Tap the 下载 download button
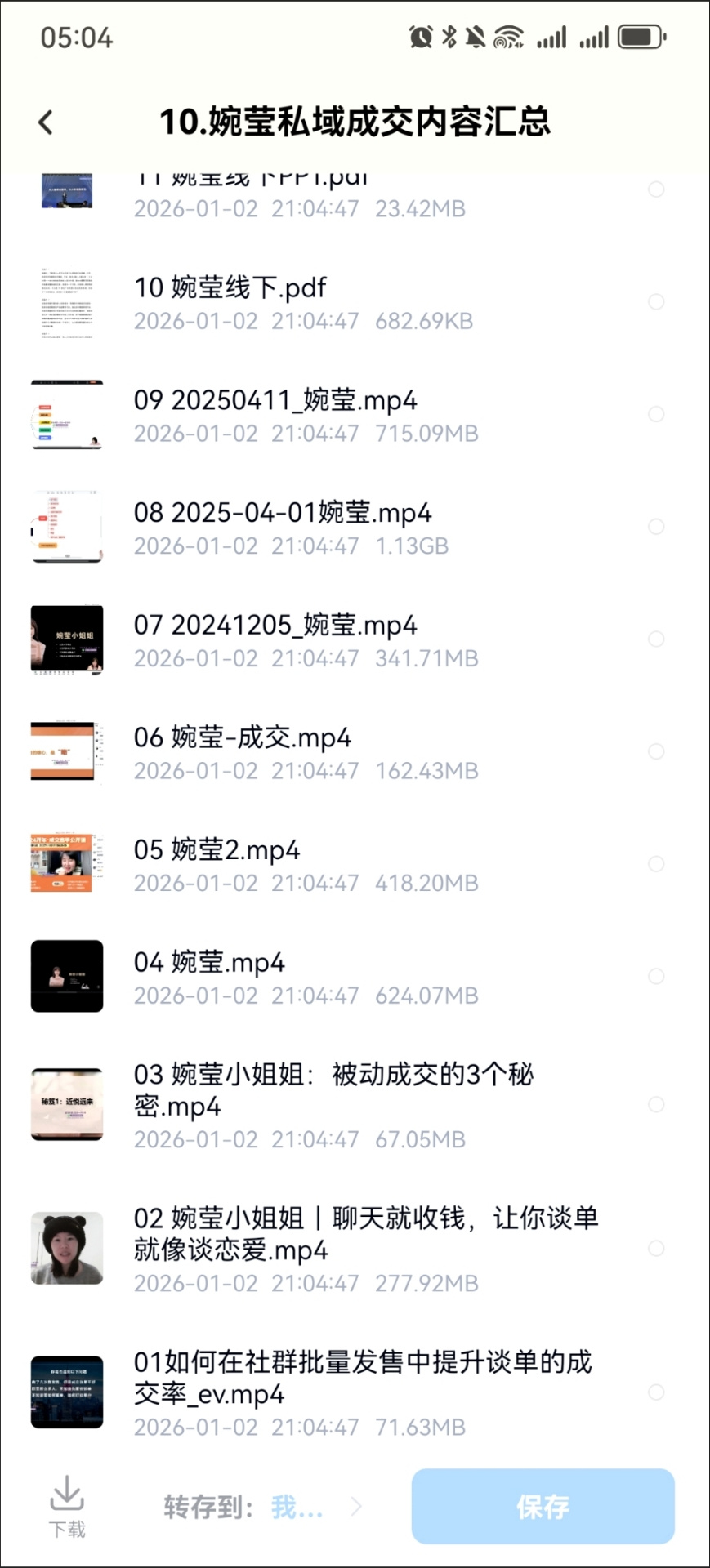Viewport: 710px width, 1568px height. [67, 1507]
